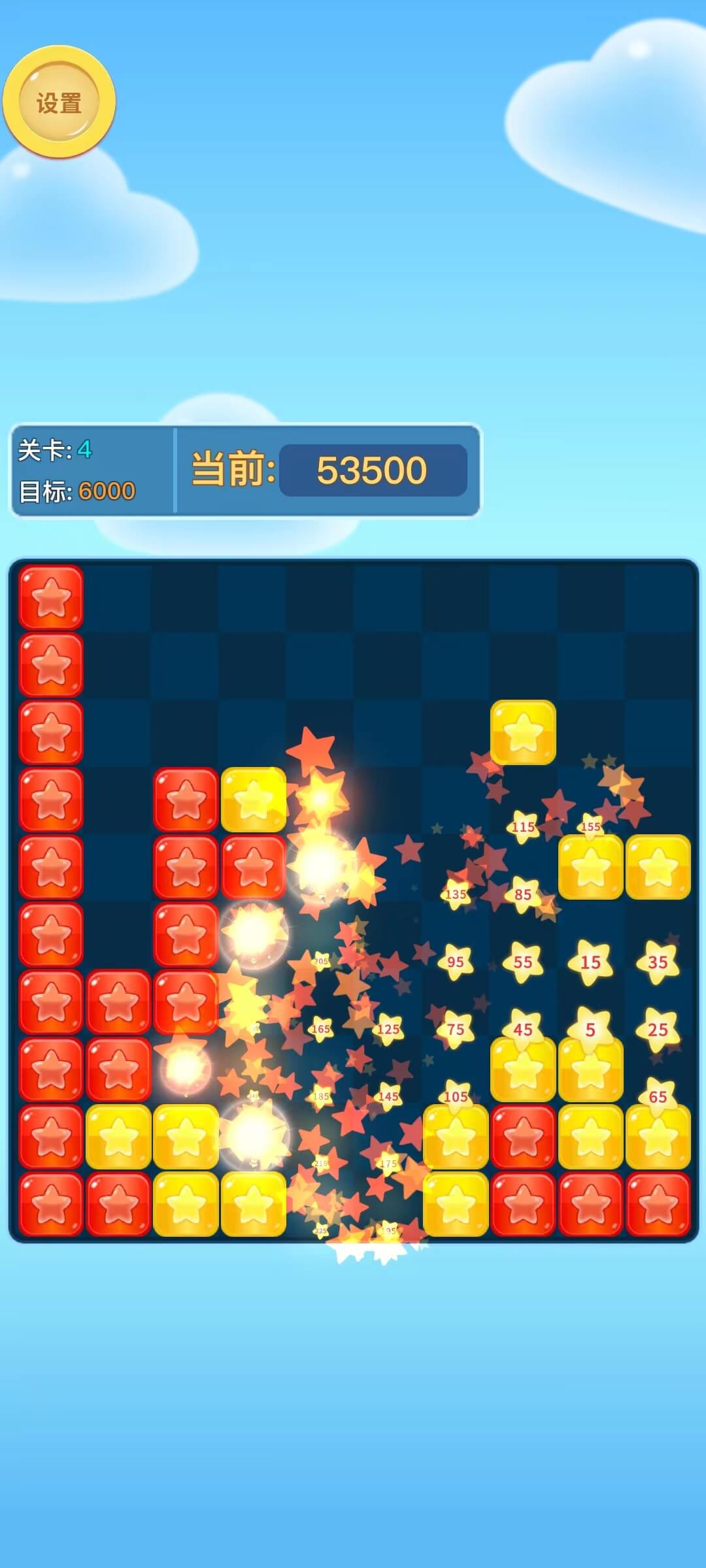
Task: Pop the red star block in the bottom-right corner
Action: (x=658, y=1204)
